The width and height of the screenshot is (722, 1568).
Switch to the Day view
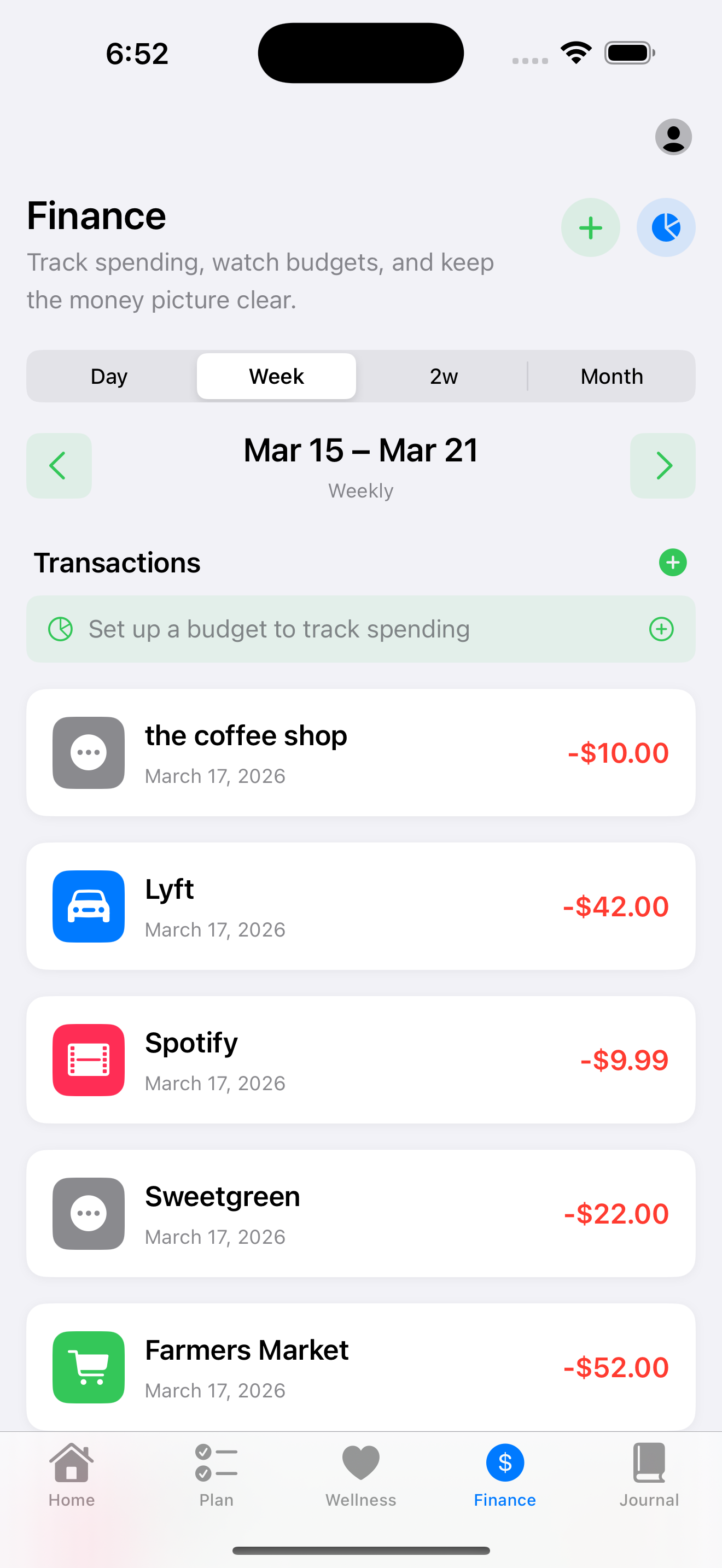coord(109,376)
